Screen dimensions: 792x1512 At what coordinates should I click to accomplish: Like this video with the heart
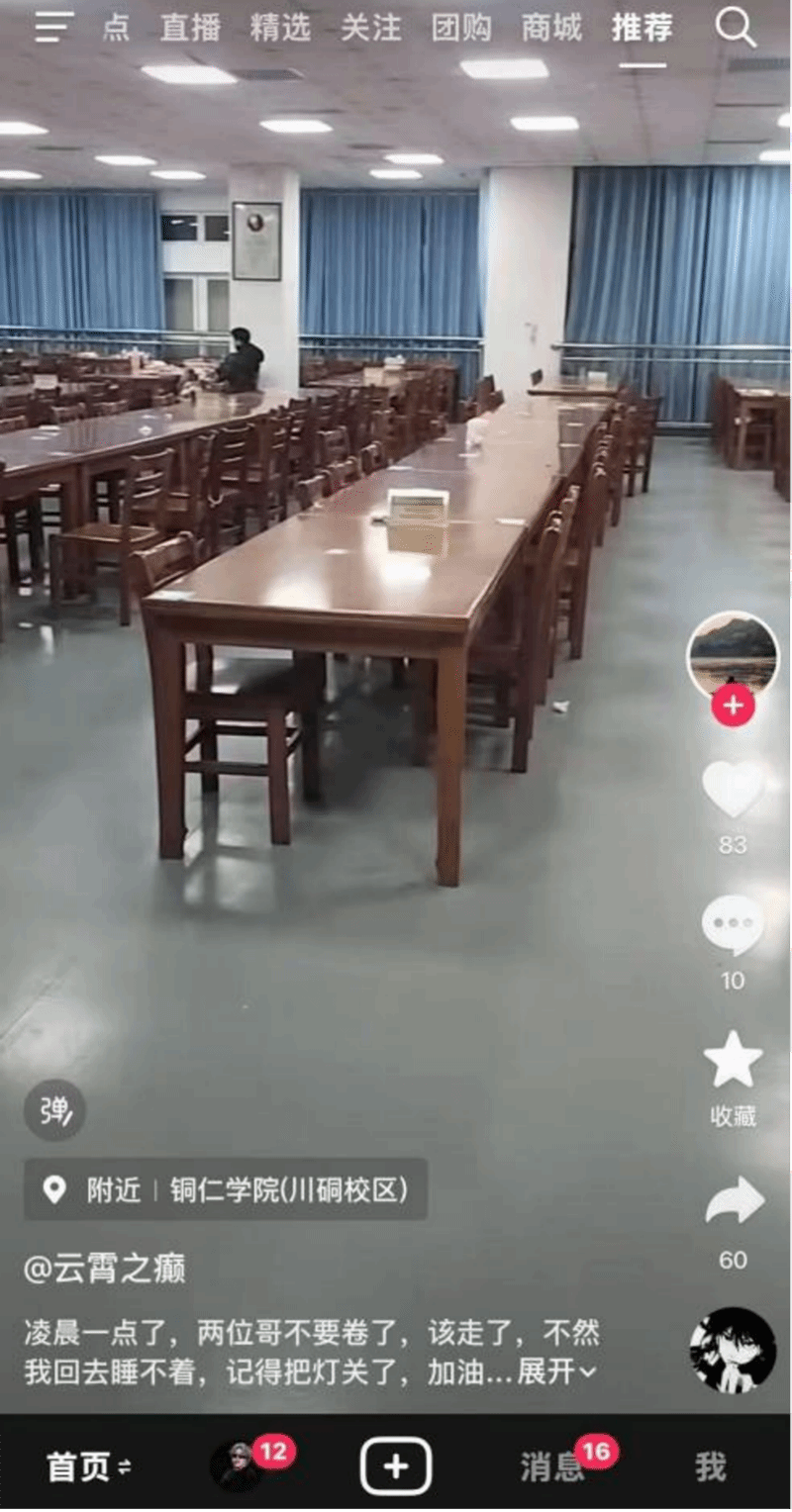733,790
